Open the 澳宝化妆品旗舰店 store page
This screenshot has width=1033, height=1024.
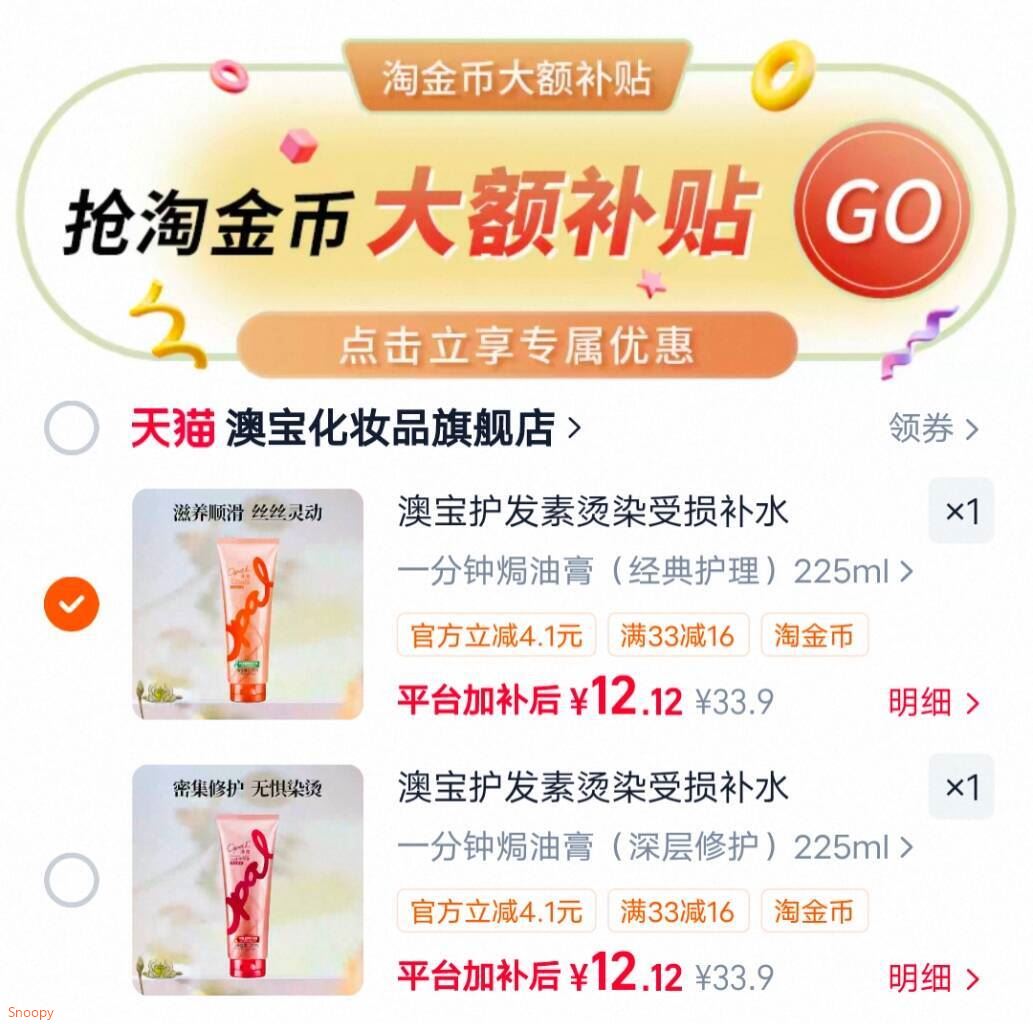(400, 429)
